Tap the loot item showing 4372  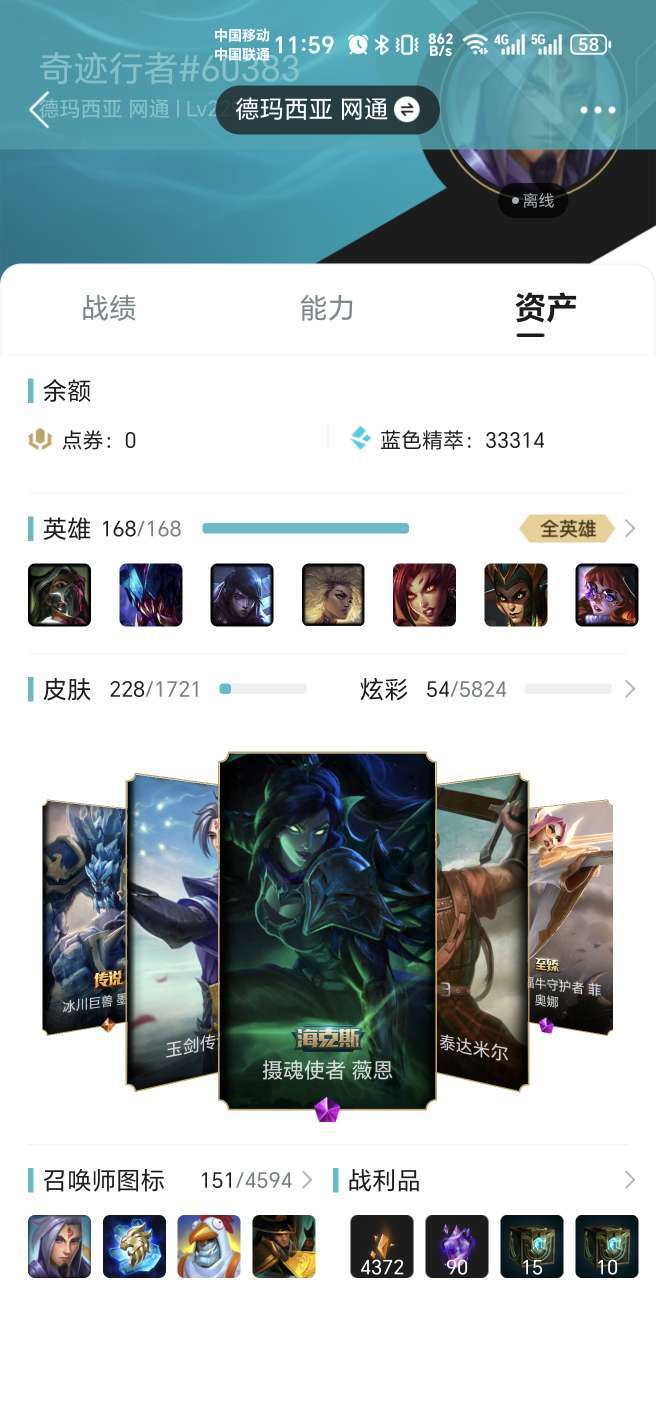pos(382,1246)
